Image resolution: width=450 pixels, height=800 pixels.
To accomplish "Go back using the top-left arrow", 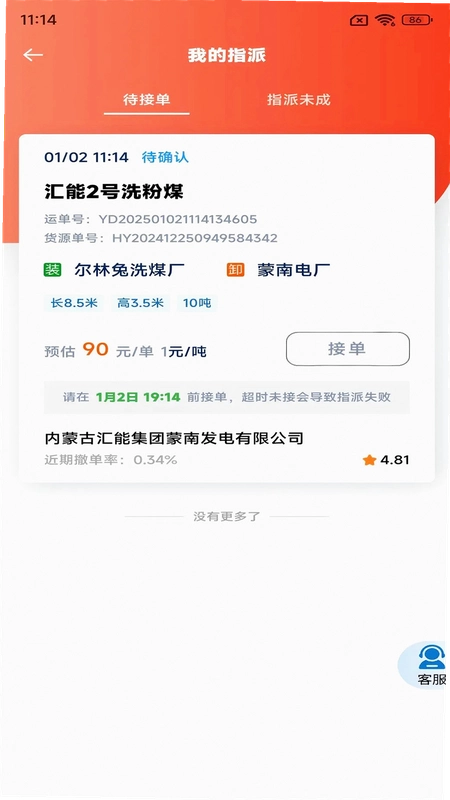I will tap(33, 55).
